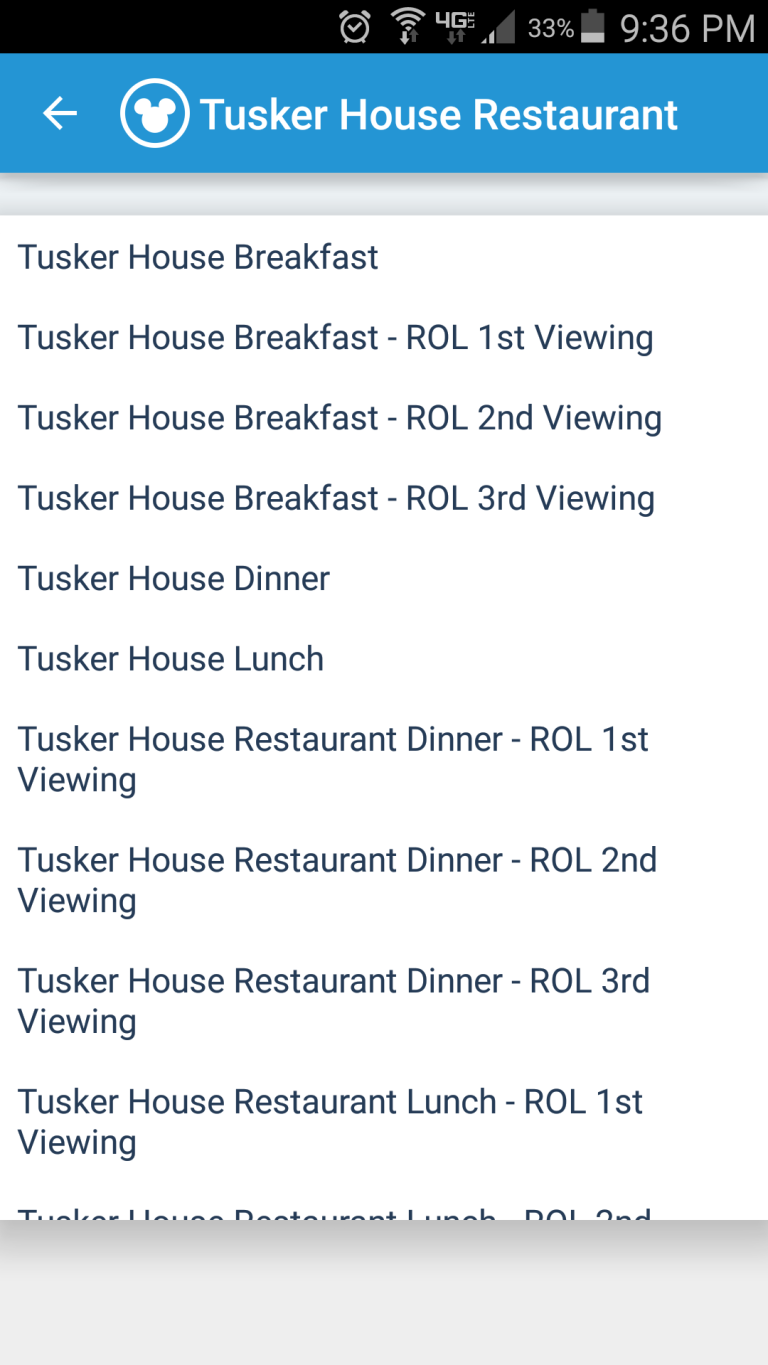Select Tusker House Breakfast - ROL 1st Viewing
This screenshot has height=1365, width=768.
384,337
